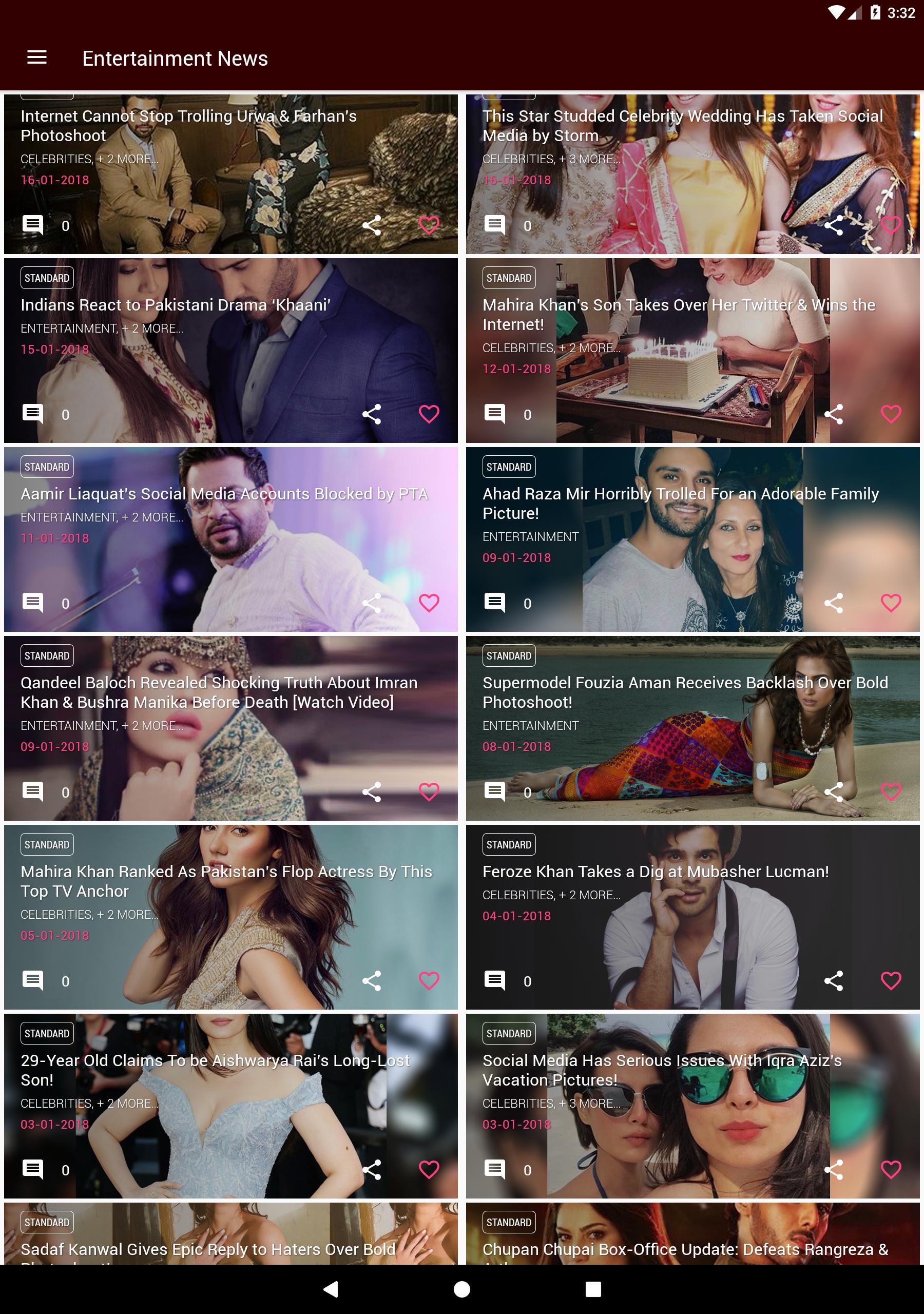Open the Qandeel Baloch shocking truth article
The image size is (924, 1314).
[x=219, y=692]
